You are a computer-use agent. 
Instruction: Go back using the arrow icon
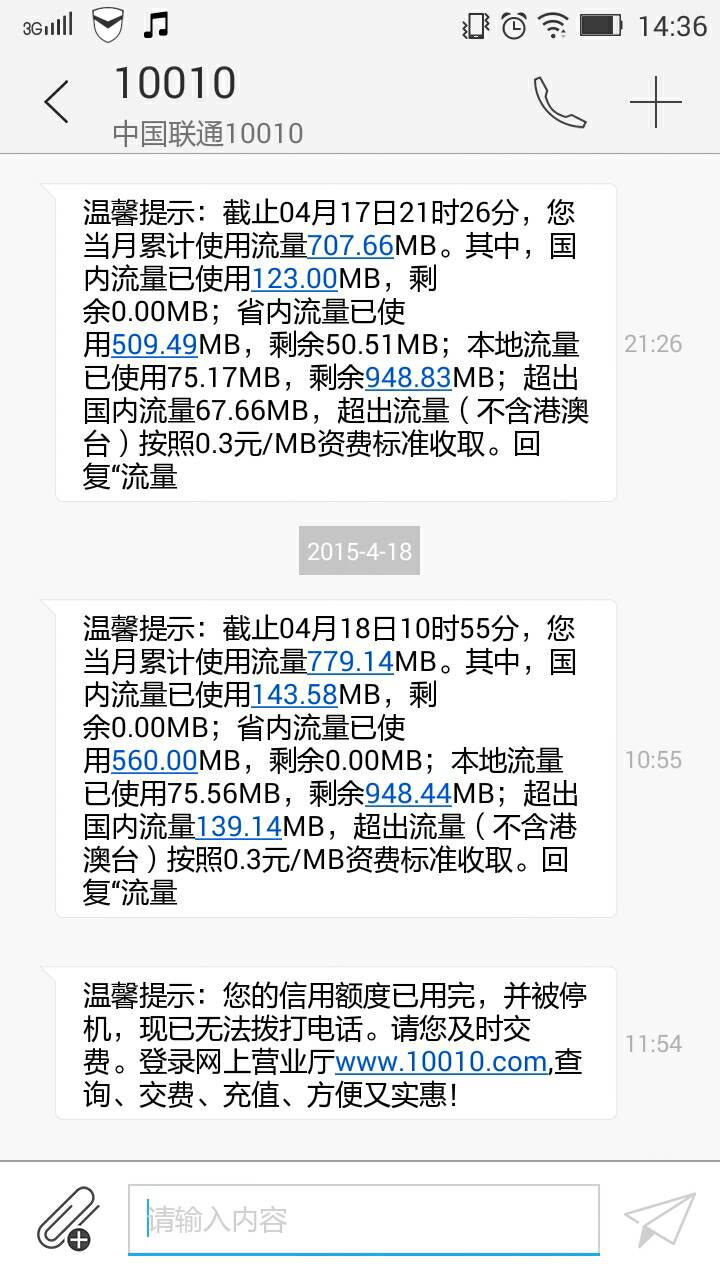point(57,101)
